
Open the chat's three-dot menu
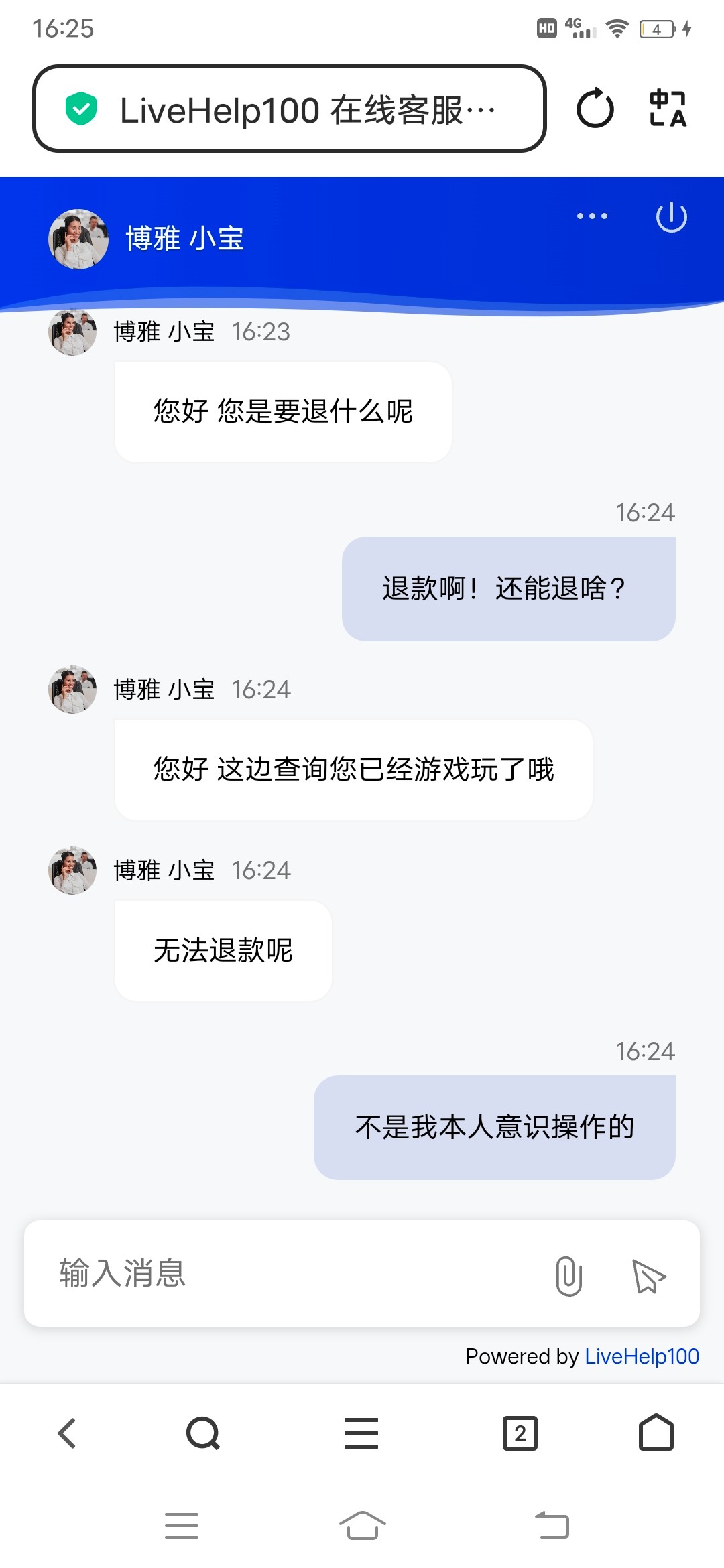592,216
